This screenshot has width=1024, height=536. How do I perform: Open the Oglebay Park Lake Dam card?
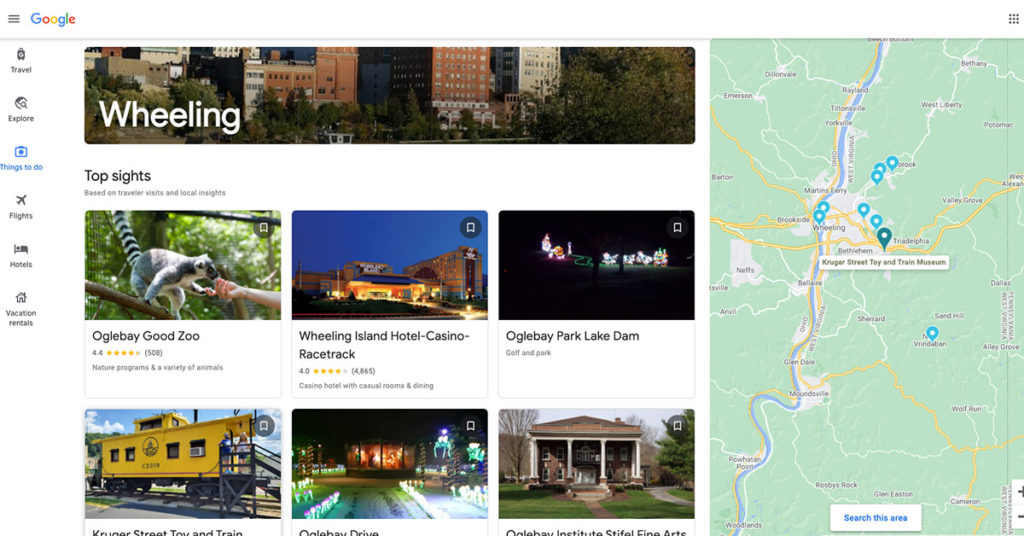[596, 300]
